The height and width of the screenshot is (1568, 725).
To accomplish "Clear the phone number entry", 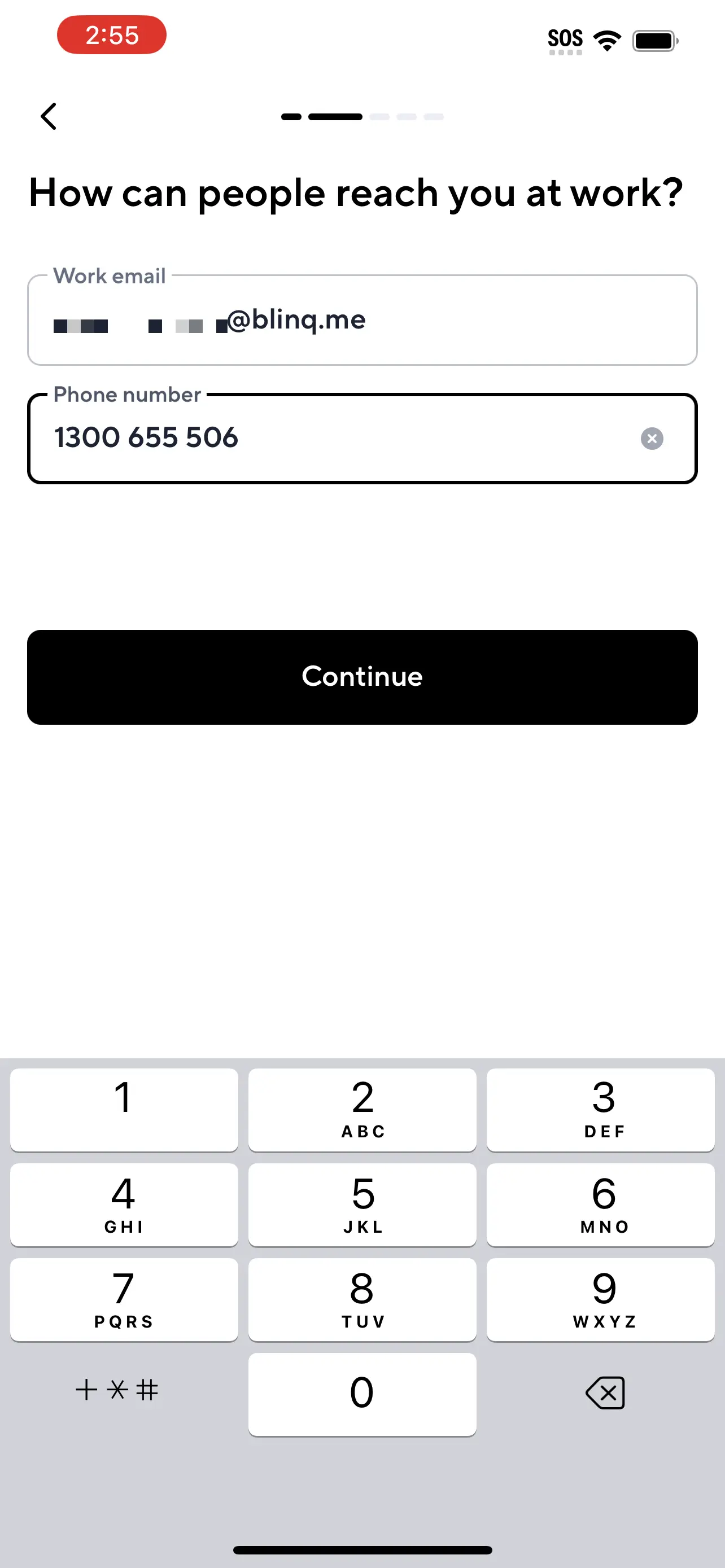I will tap(652, 438).
